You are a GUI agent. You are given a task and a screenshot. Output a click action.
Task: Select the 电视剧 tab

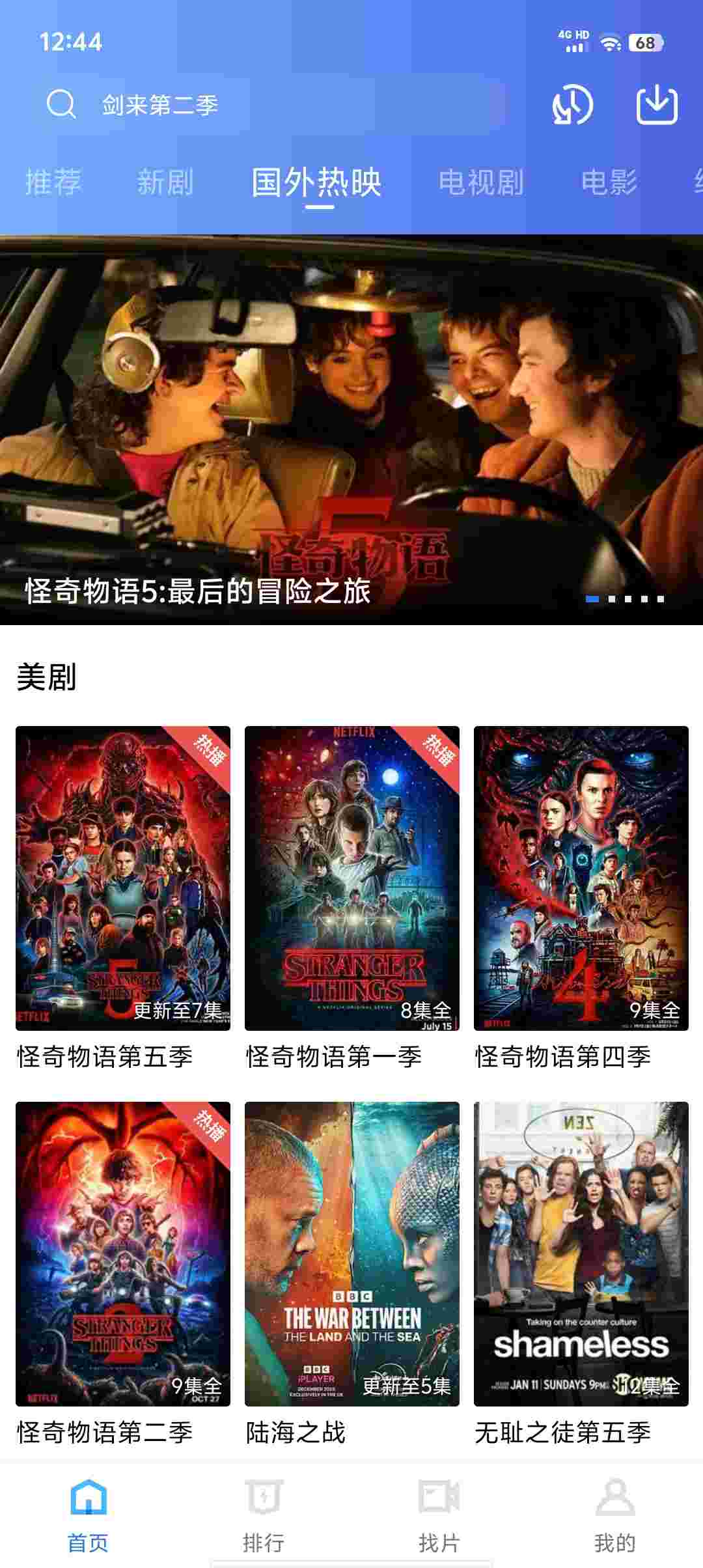480,182
